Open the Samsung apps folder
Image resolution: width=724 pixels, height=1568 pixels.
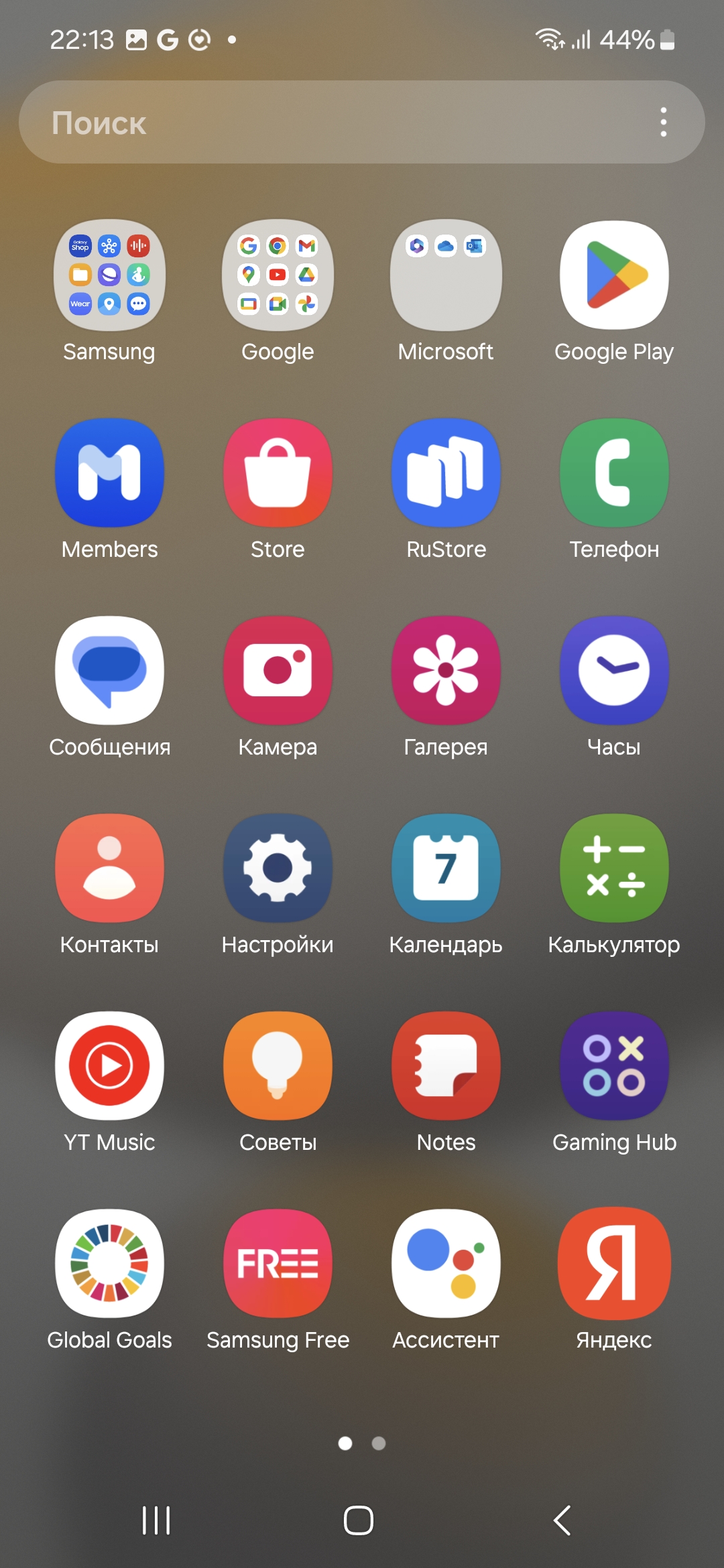[x=109, y=275]
